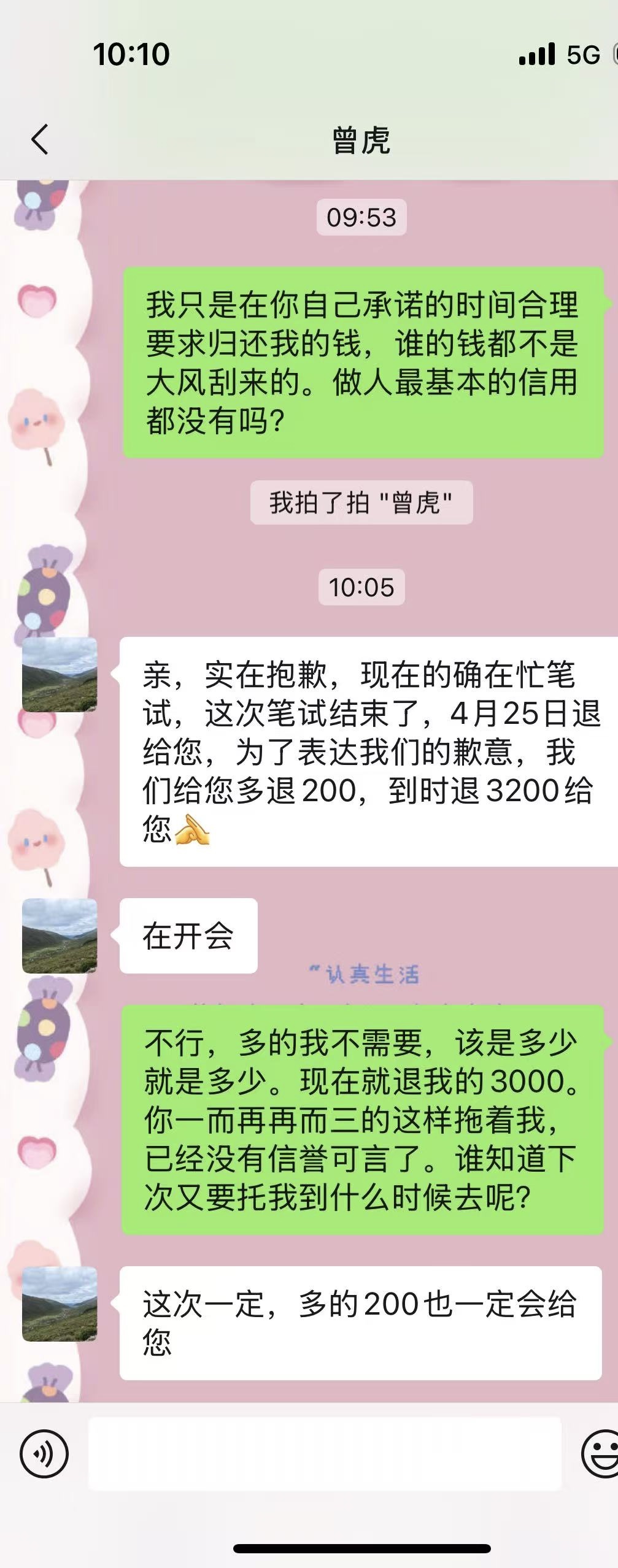Tap the message text input field
Screen dimensions: 618x1568
(x=325, y=1453)
